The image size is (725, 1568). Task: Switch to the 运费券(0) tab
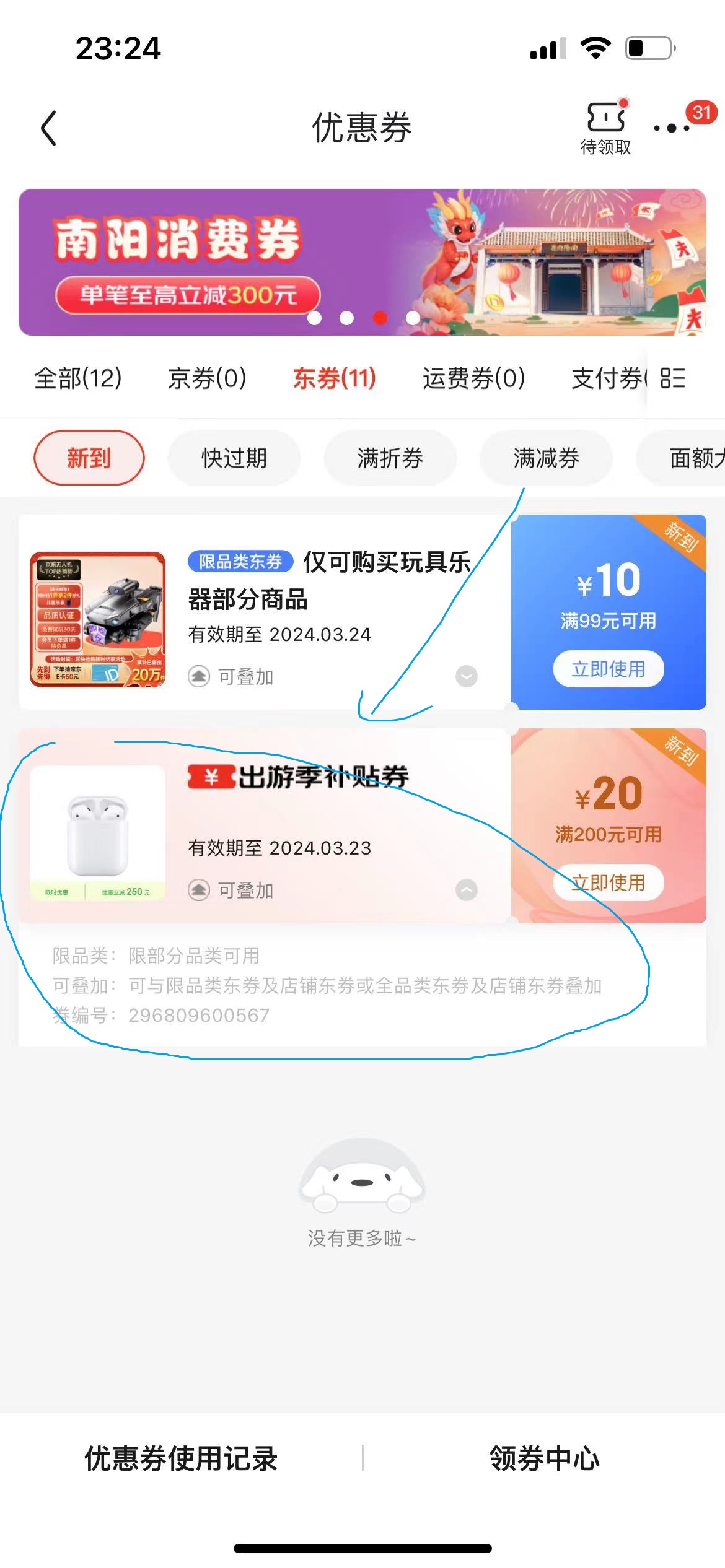tap(474, 378)
